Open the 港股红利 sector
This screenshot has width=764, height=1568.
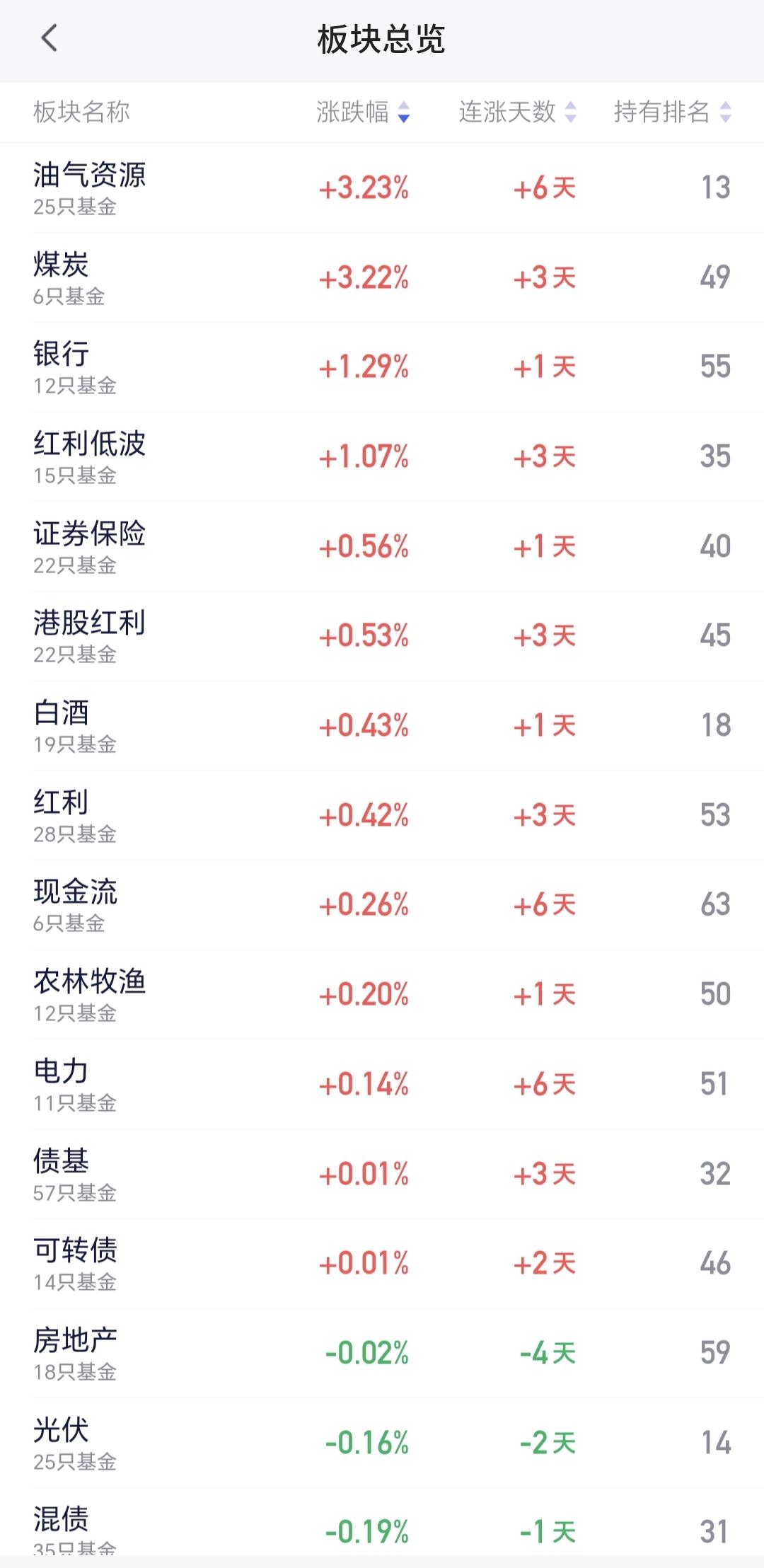tap(382, 636)
